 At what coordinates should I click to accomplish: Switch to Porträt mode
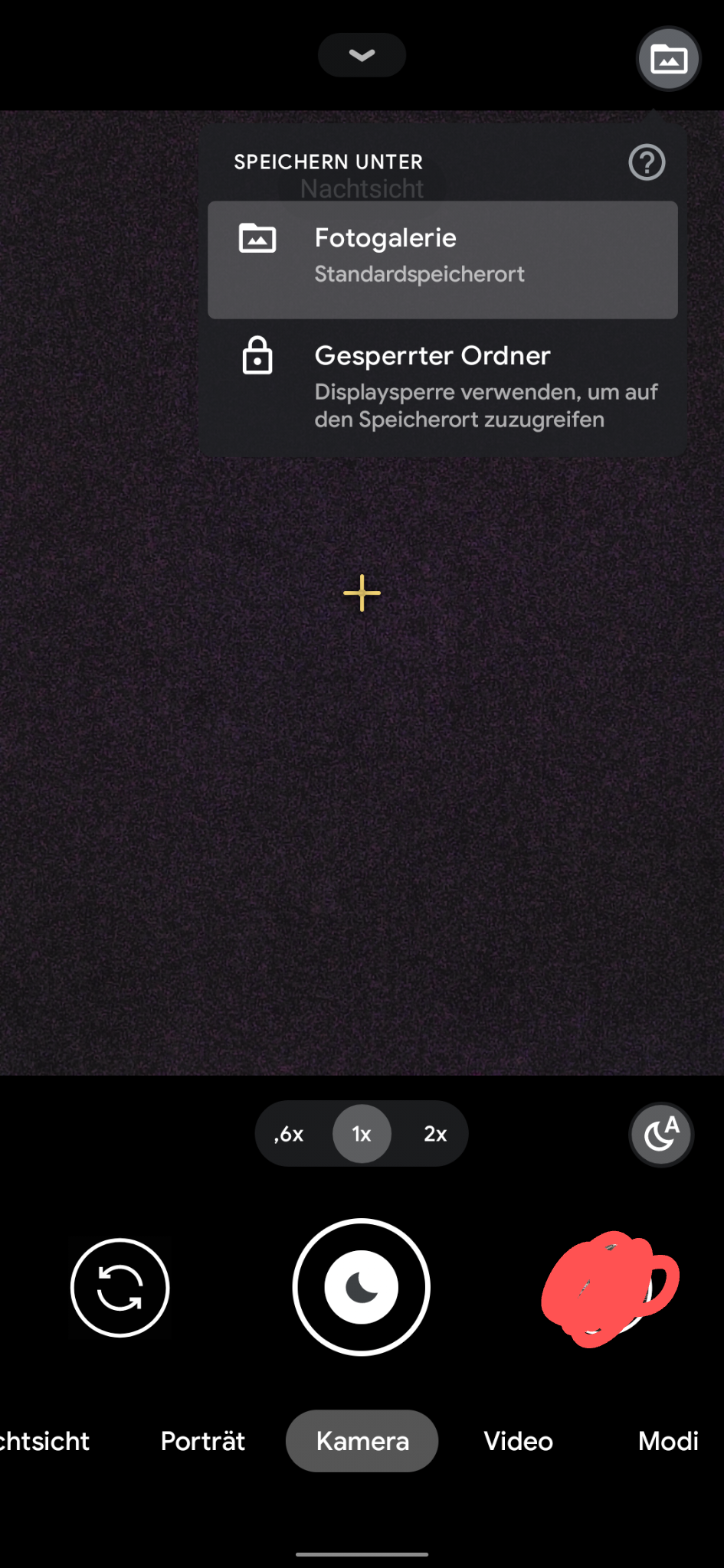(203, 1441)
